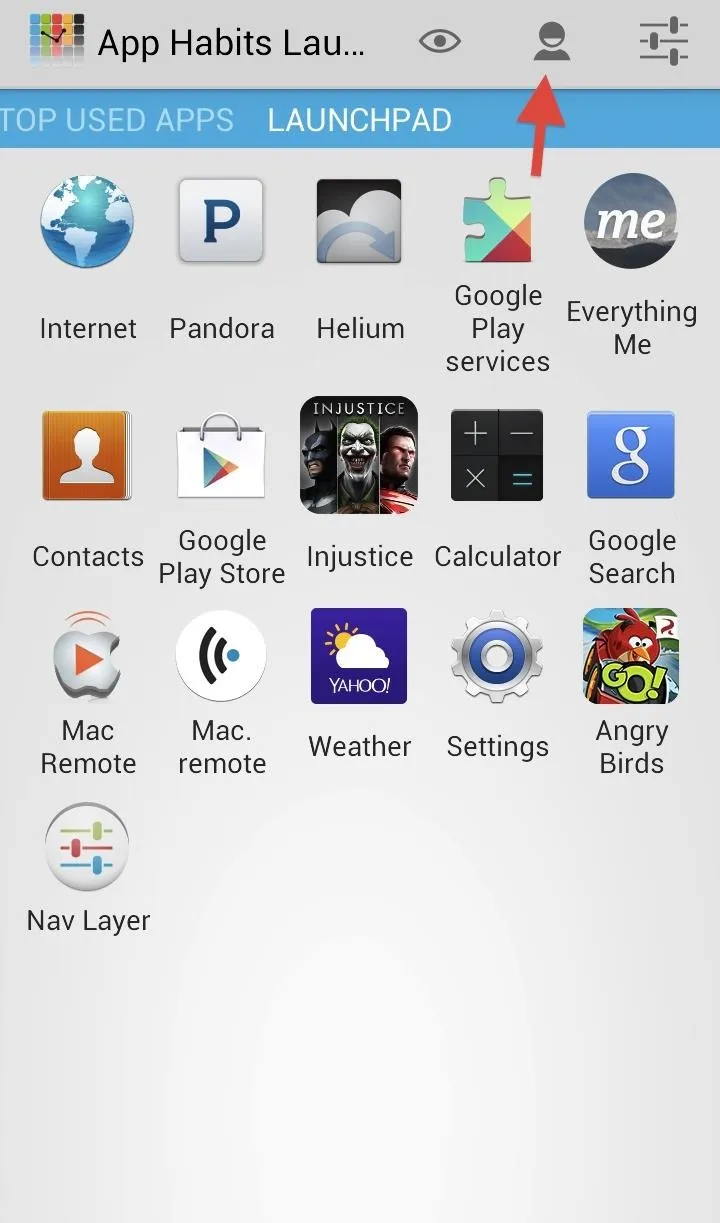
Task: Open the profile person icon
Action: [551, 42]
